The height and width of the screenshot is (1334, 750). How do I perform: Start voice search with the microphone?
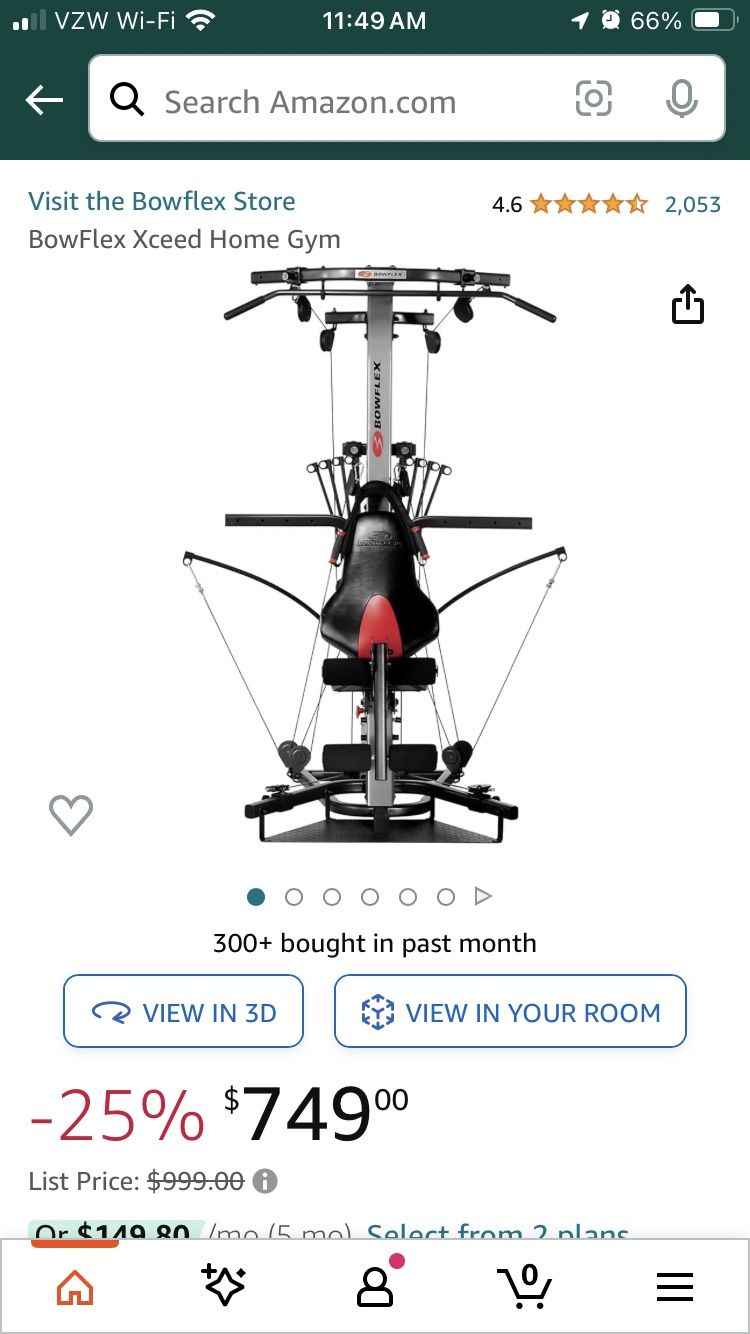681,99
